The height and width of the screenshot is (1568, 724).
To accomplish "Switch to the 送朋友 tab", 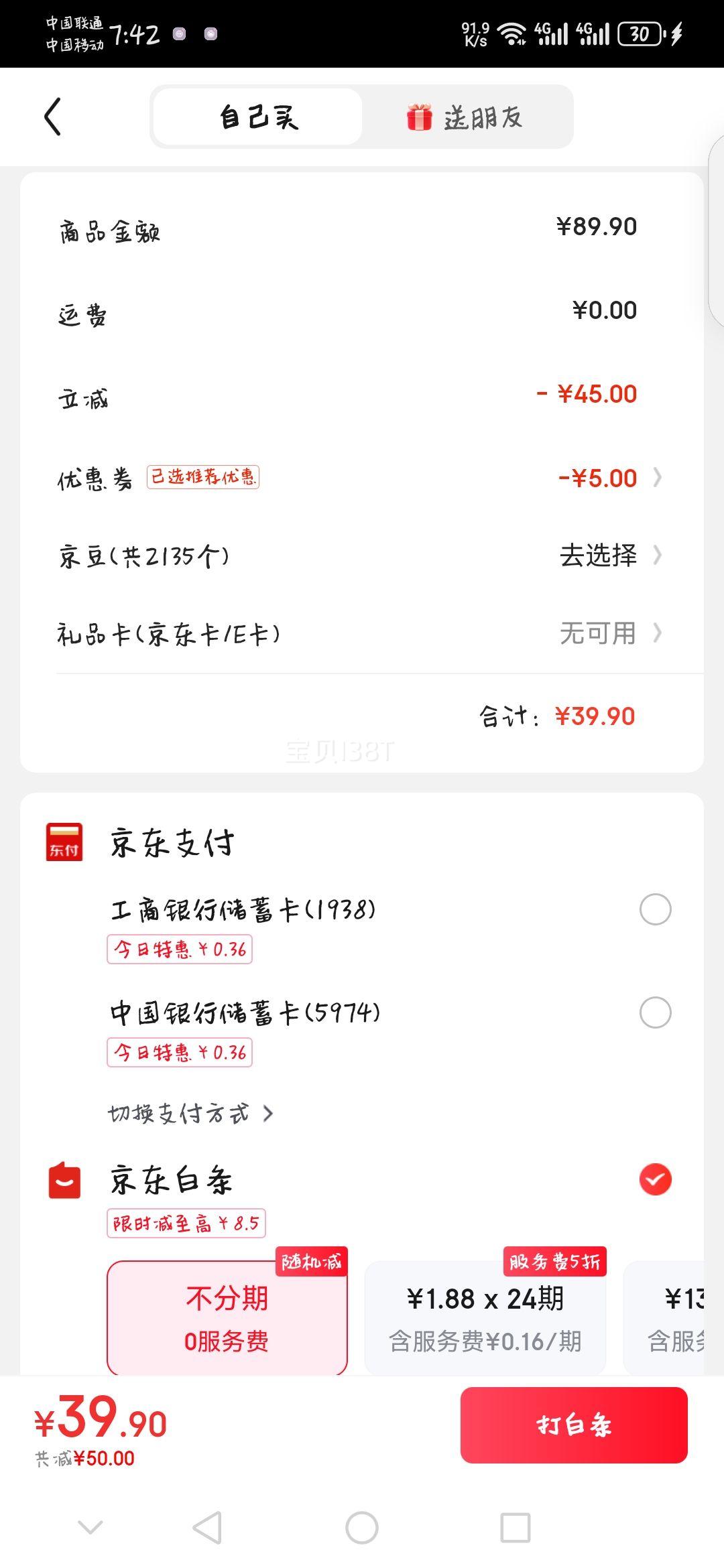I will tap(466, 117).
